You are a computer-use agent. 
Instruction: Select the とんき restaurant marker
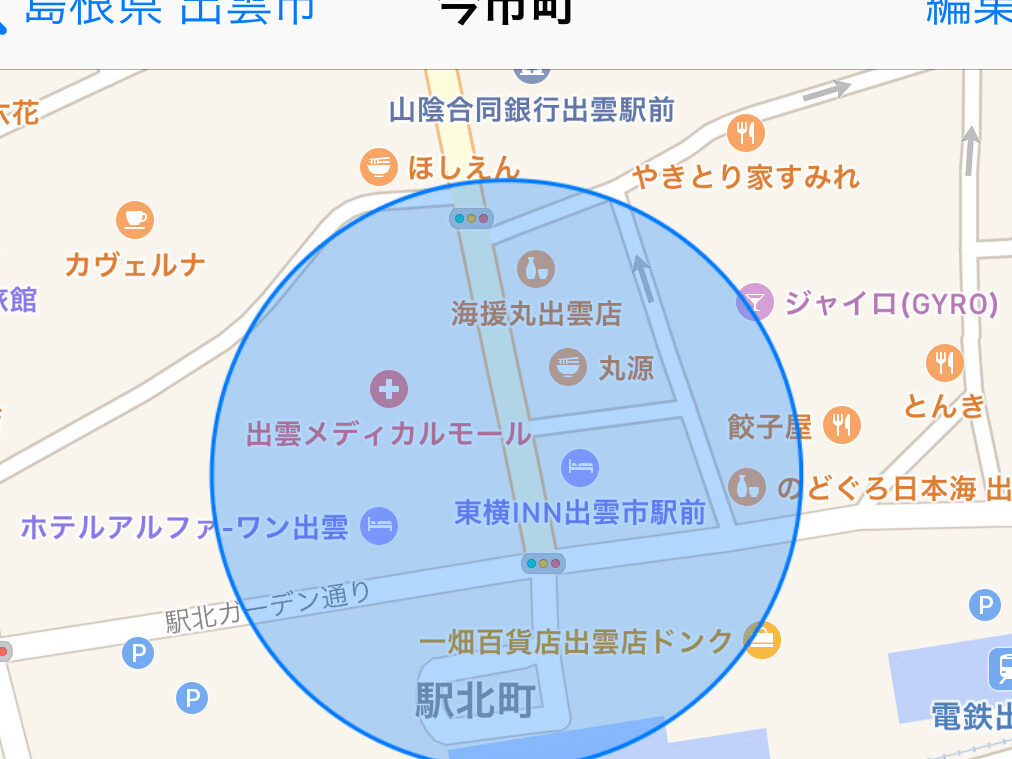coord(944,363)
